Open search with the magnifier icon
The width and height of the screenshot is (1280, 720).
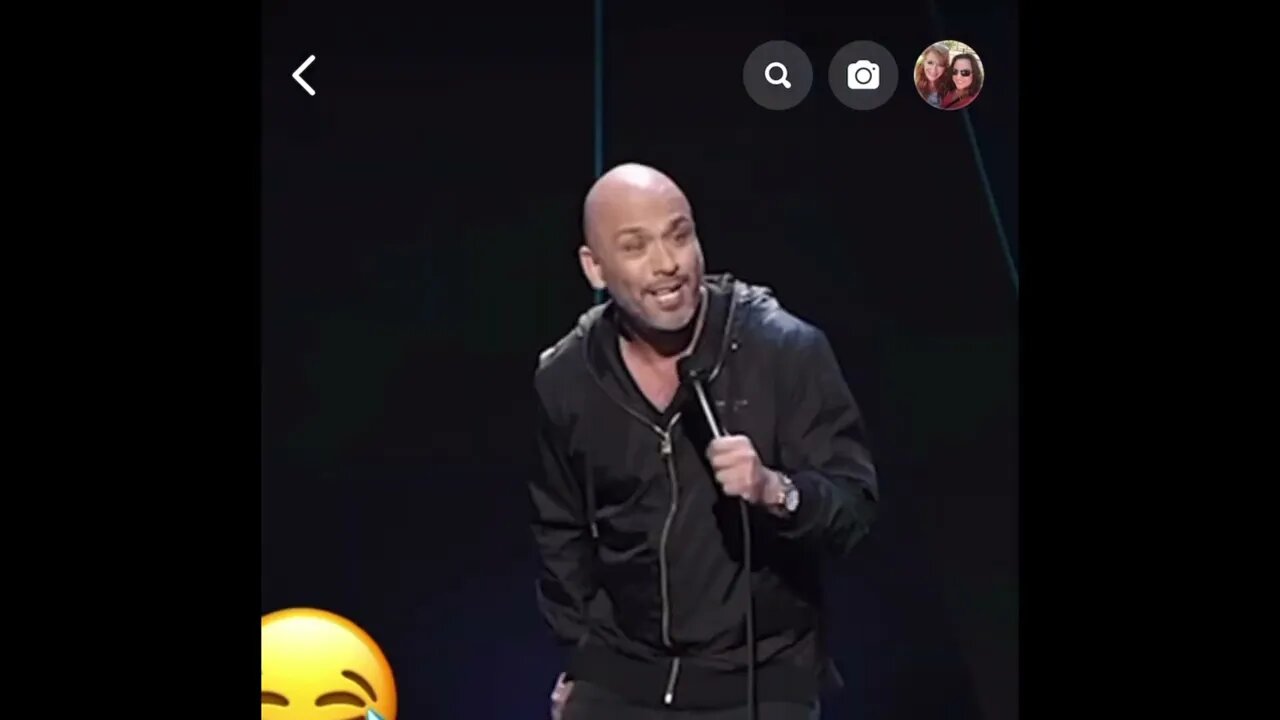[x=777, y=75]
